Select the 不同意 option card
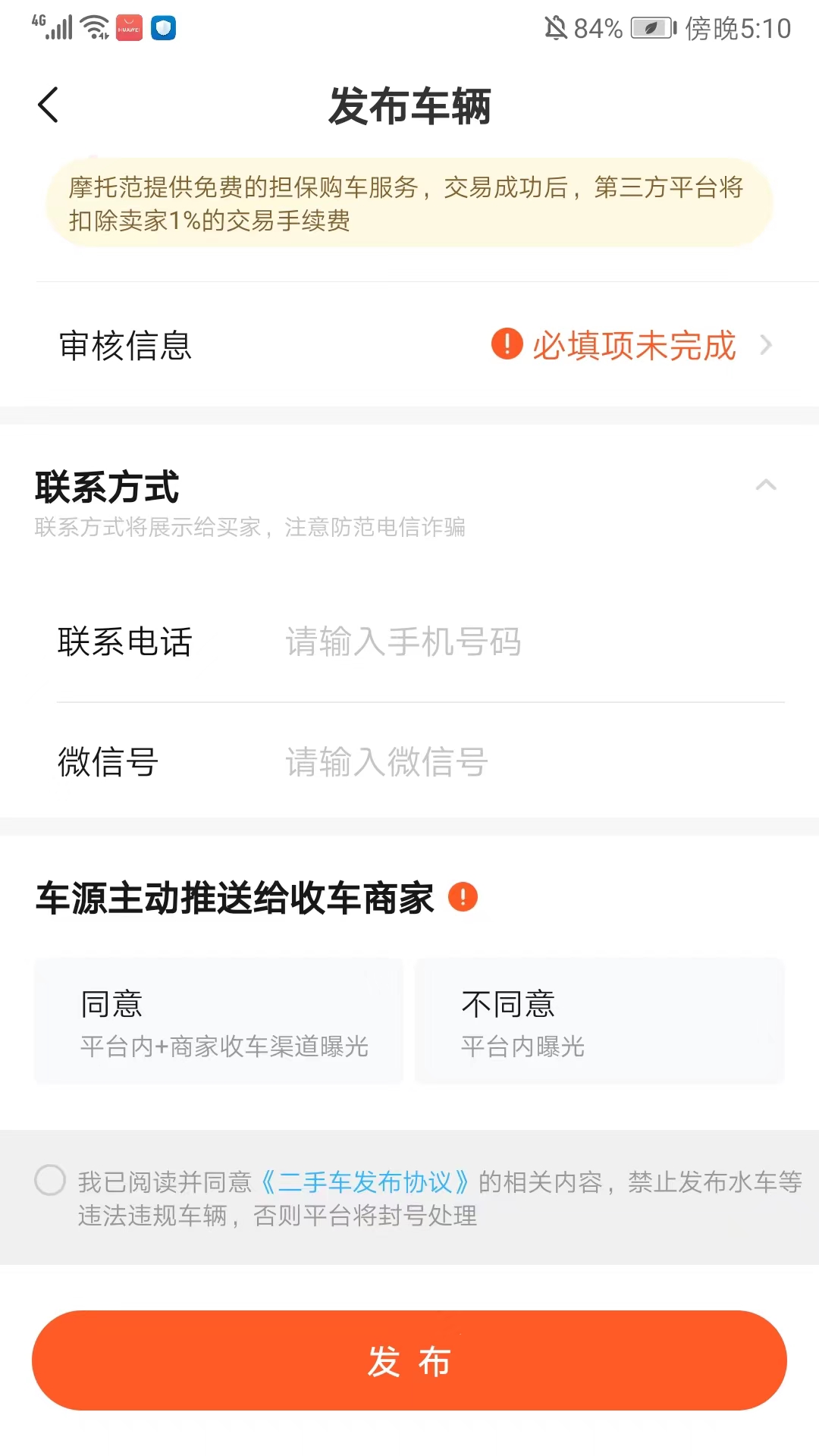This screenshot has height=1456, width=819. tap(599, 1020)
